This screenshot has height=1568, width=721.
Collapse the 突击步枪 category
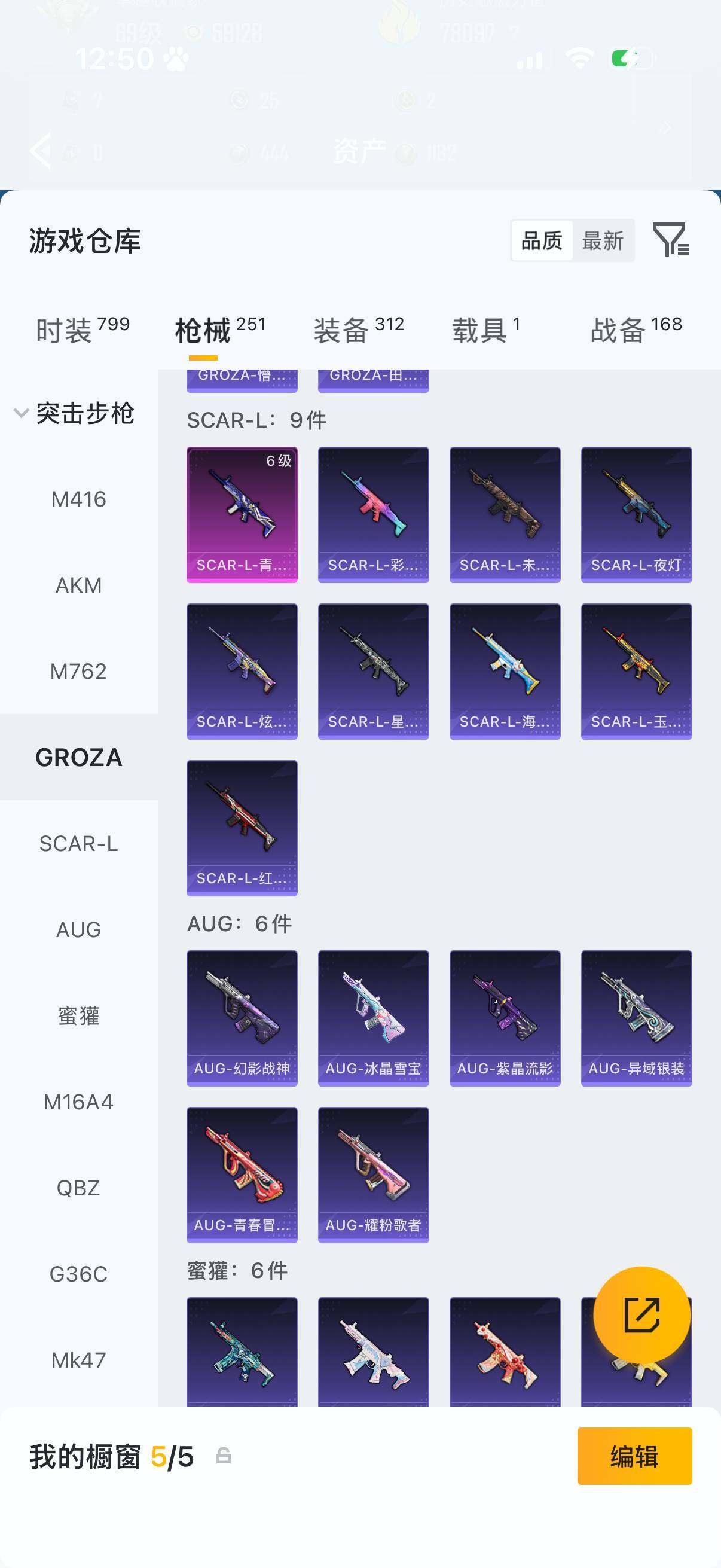(22, 413)
